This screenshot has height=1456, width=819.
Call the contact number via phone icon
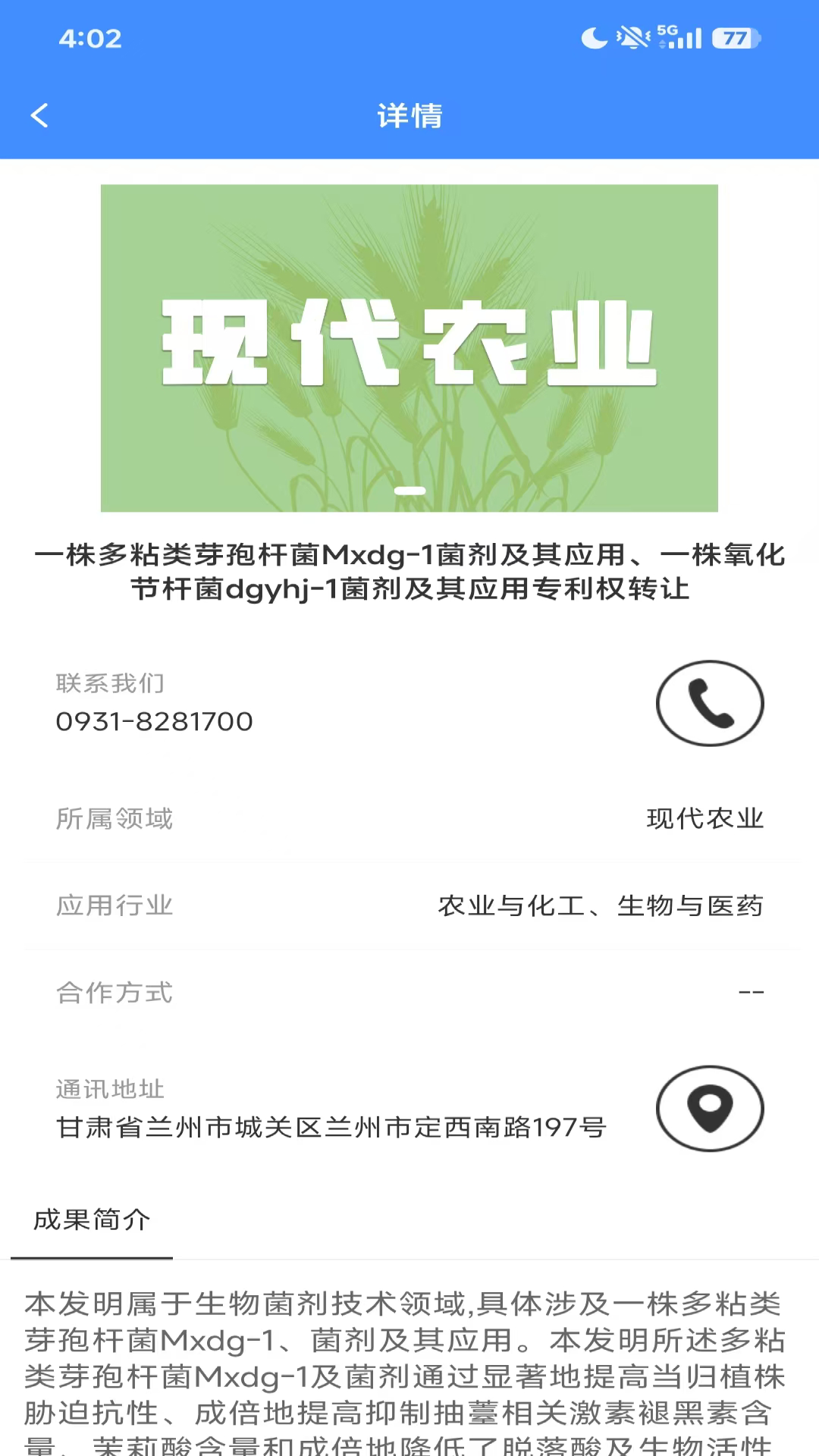point(710,703)
